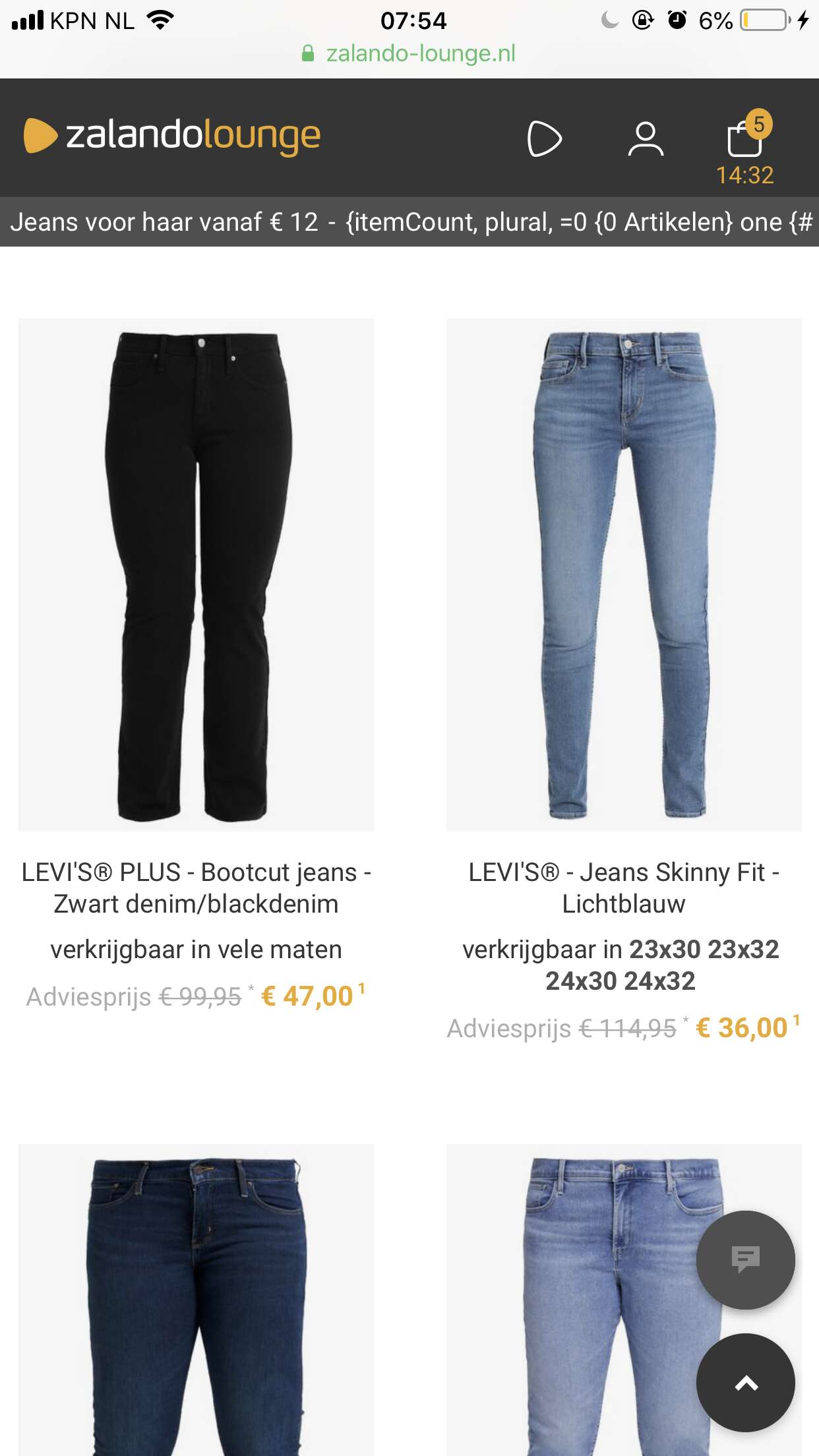The width and height of the screenshot is (819, 1456).
Task: Tap the white campaigns icon in header
Action: pos(545,139)
